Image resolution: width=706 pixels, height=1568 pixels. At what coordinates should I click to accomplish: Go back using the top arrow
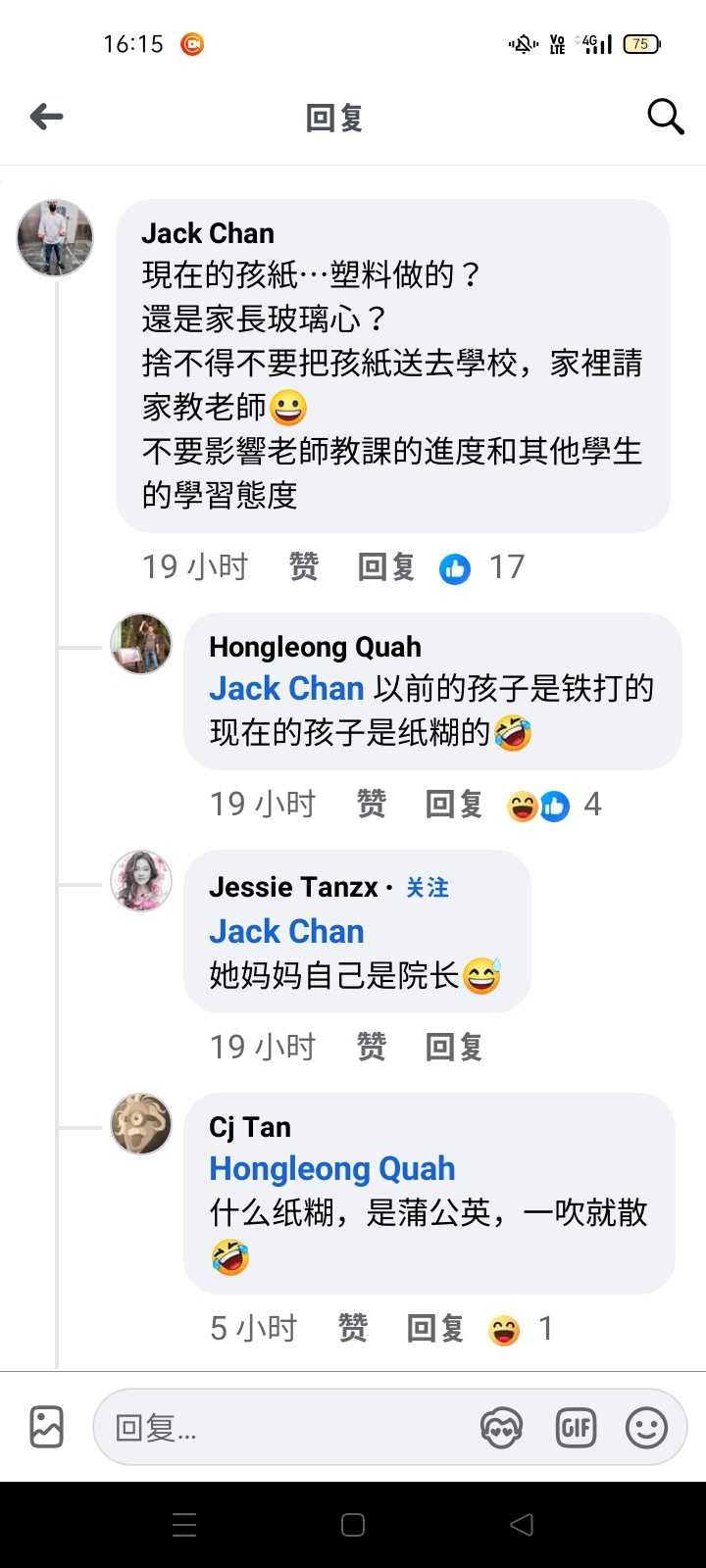(46, 118)
